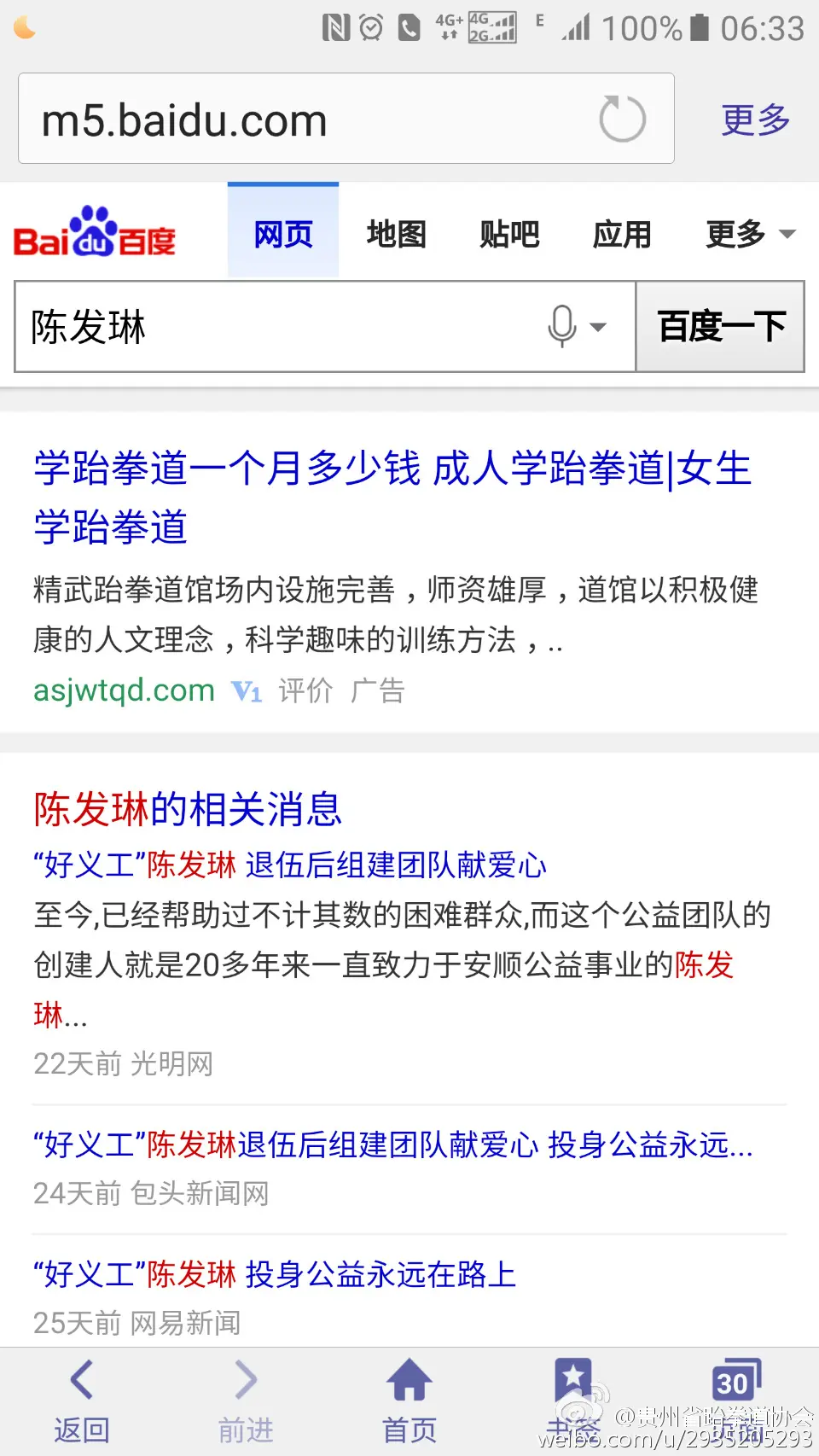Open browser 更多 menu beside address bar
The width and height of the screenshot is (819, 1456).
click(755, 119)
